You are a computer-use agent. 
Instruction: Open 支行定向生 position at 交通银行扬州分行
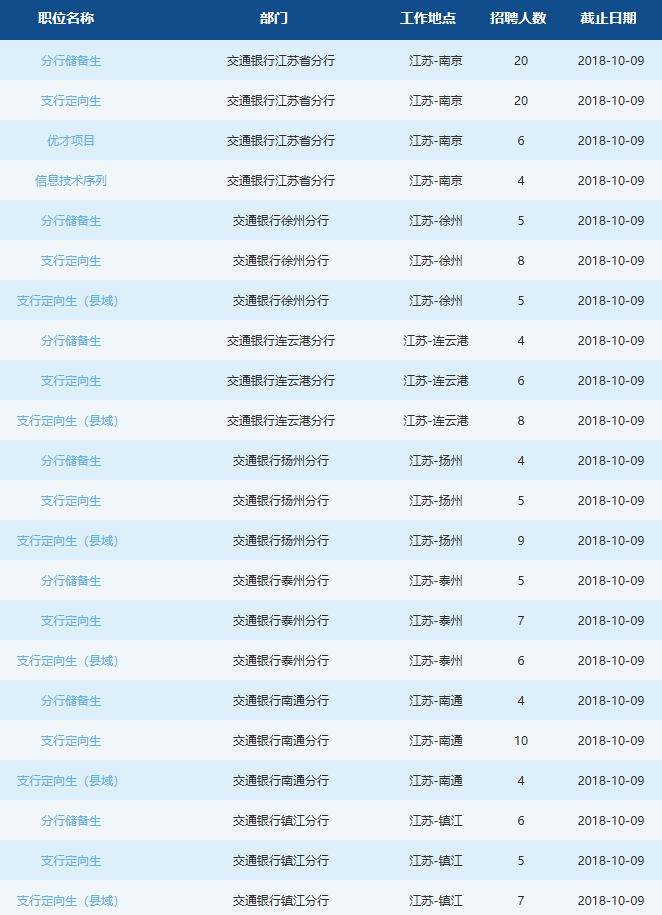[x=71, y=501]
